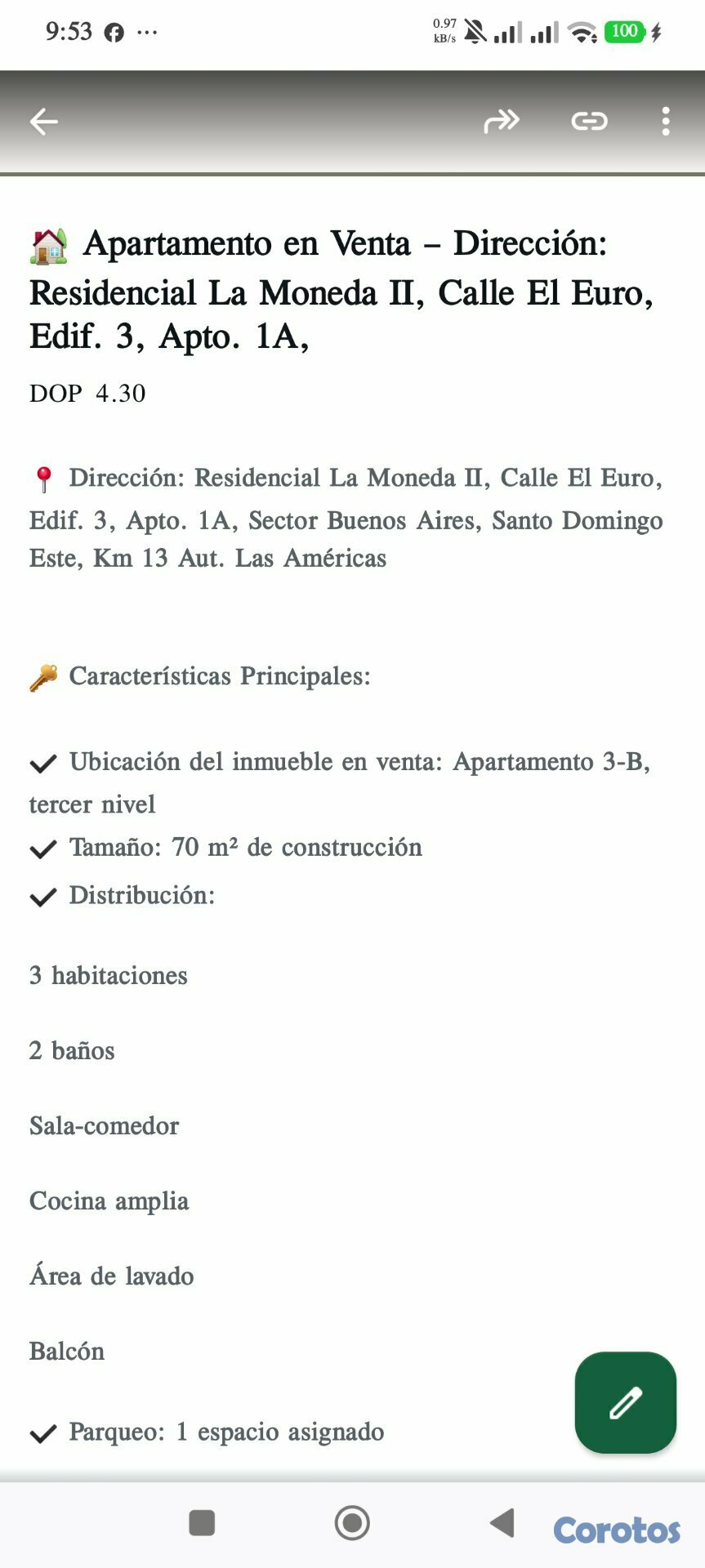Viewport: 705px width, 1568px height.
Task: Tap the system back triangle button
Action: (502, 1523)
